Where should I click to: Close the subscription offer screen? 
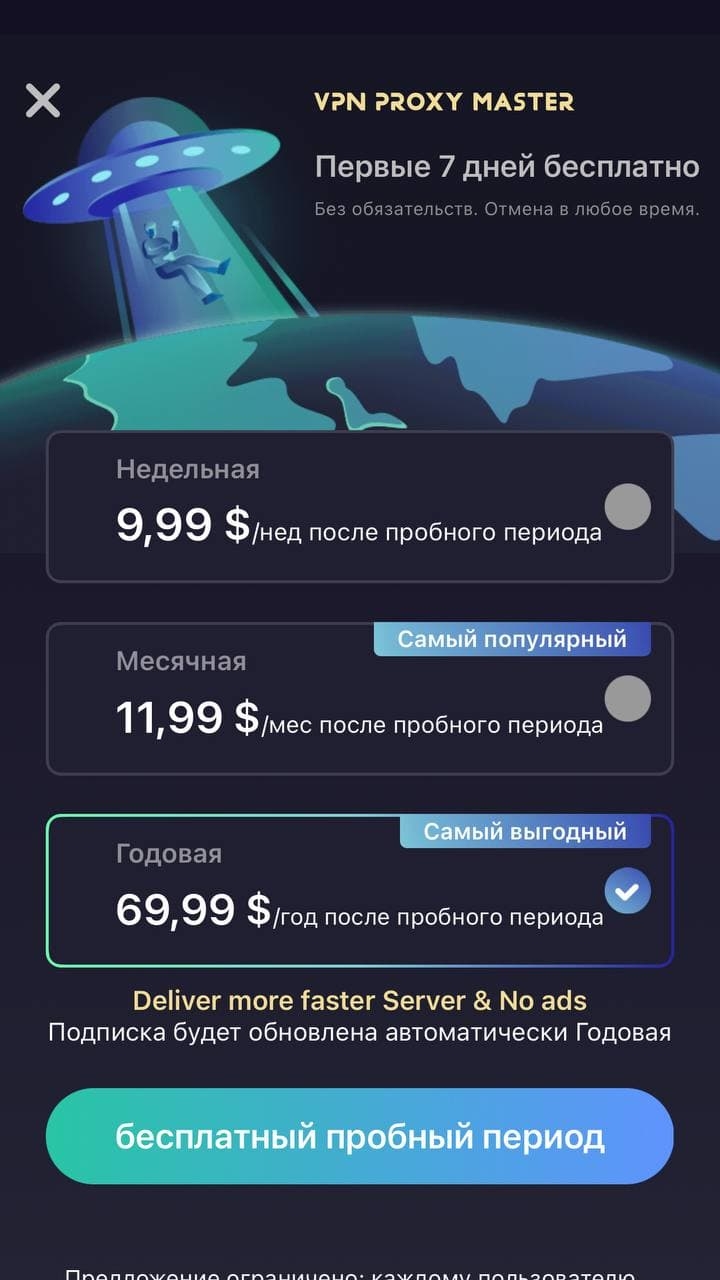pyautogui.click(x=43, y=100)
